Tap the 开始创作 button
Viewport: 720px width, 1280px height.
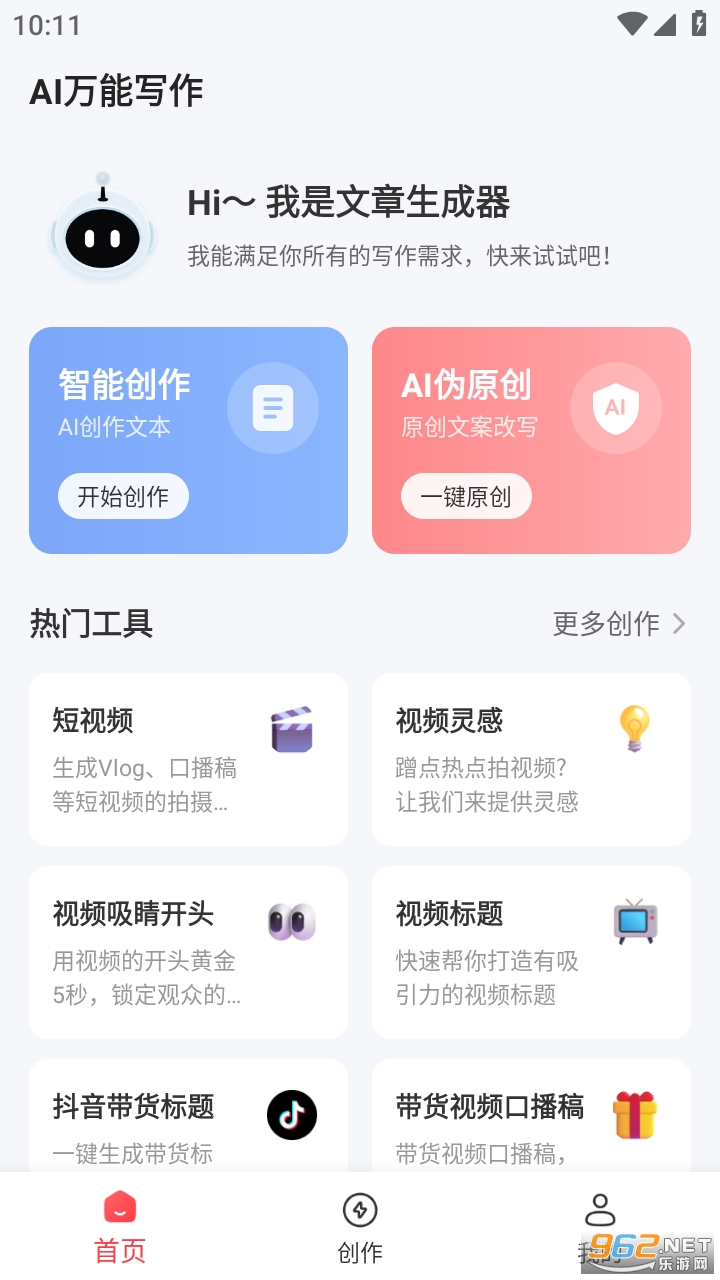point(123,496)
